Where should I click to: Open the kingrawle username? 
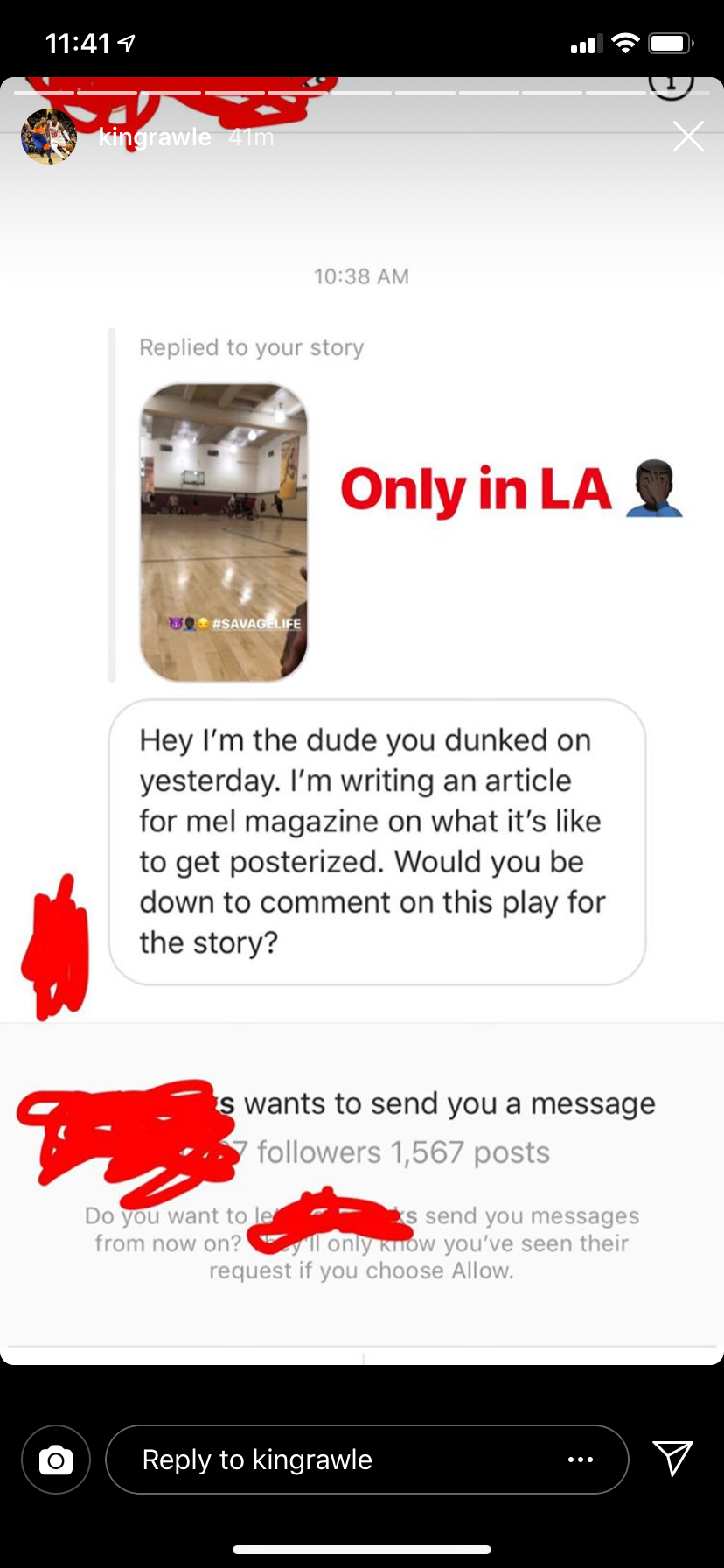(x=155, y=137)
